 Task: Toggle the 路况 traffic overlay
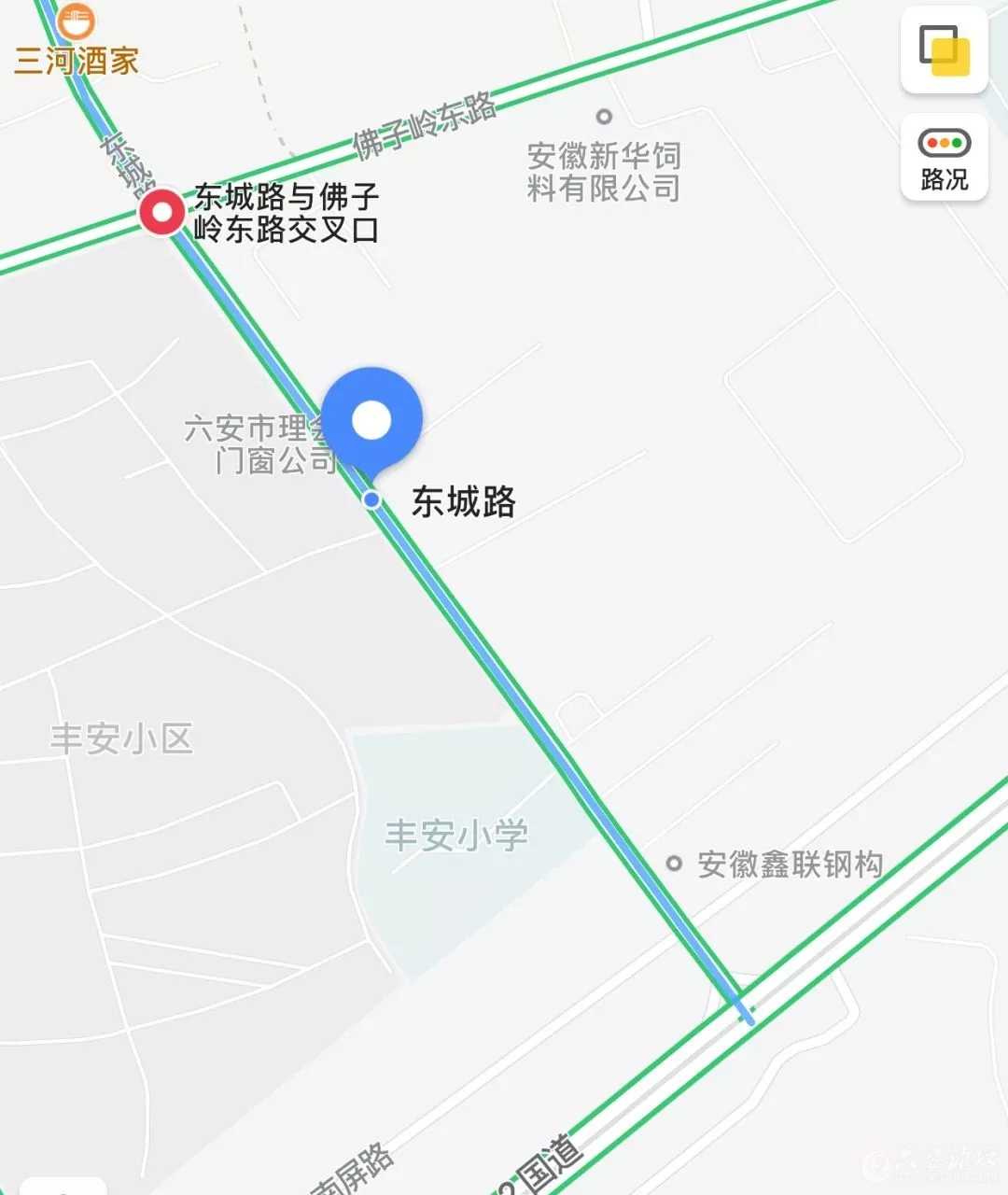[944, 158]
